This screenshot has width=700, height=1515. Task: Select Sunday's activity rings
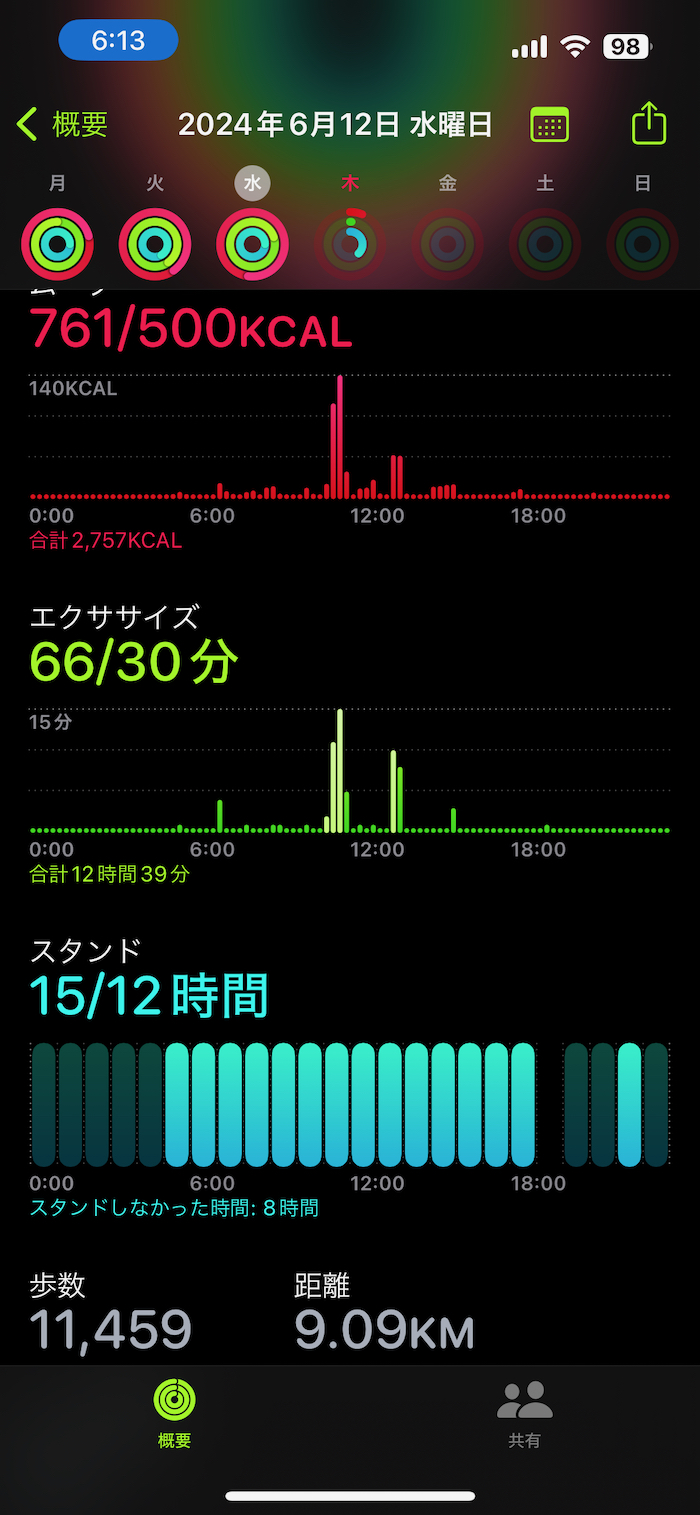(643, 244)
